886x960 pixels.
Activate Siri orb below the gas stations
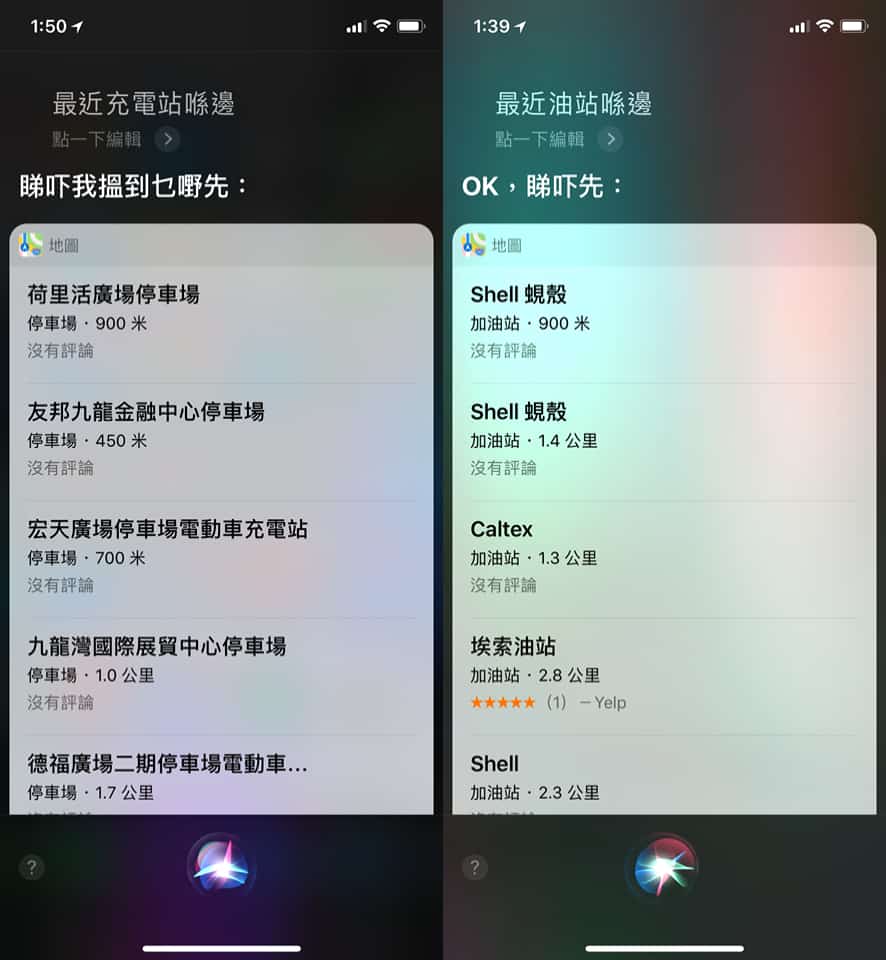pyautogui.click(x=664, y=866)
